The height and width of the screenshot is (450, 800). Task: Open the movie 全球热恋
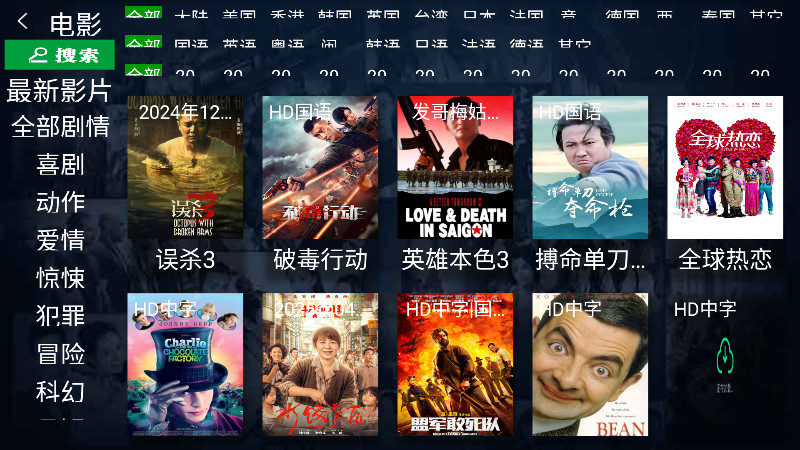pyautogui.click(x=725, y=168)
